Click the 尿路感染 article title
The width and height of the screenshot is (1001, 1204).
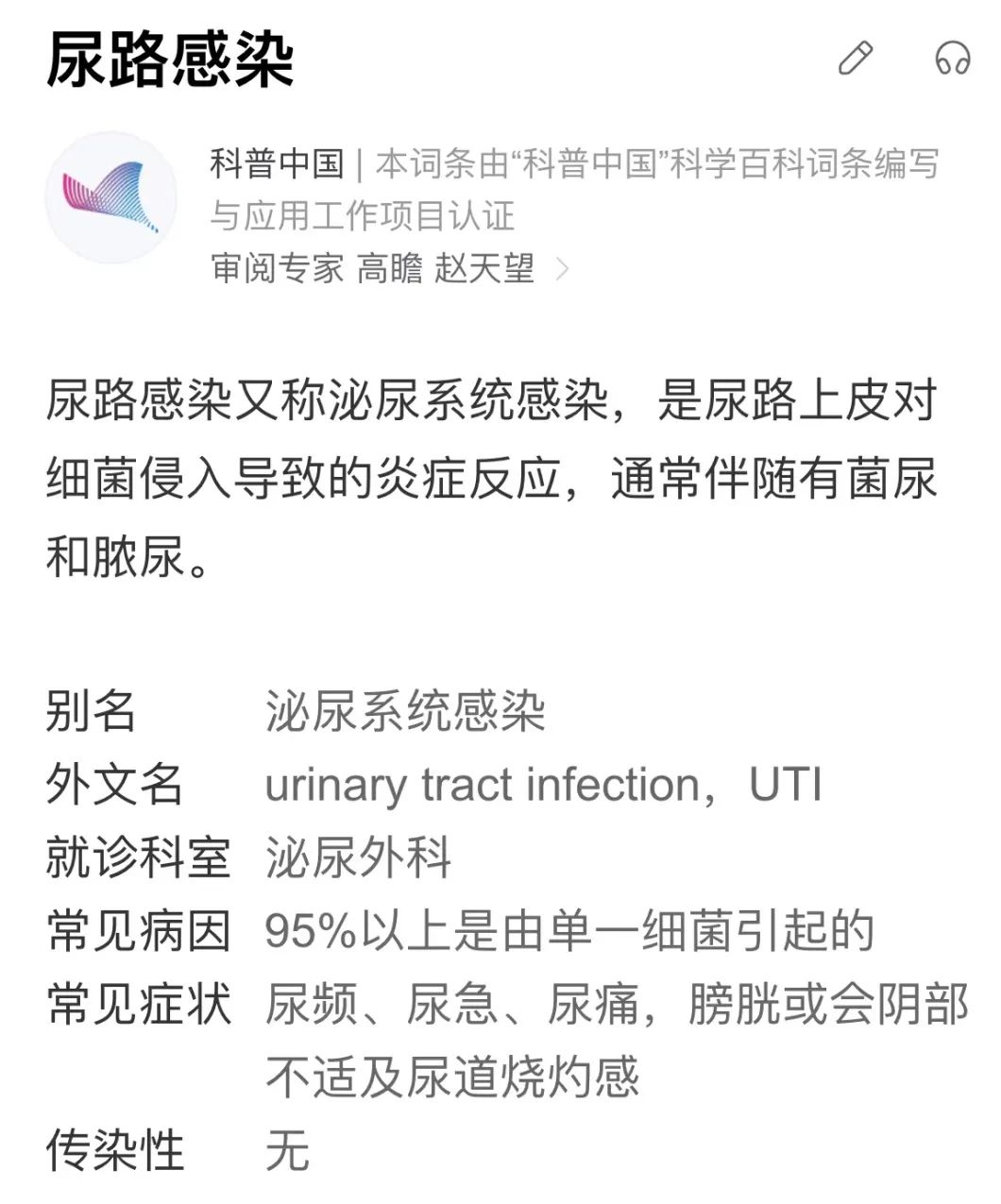[172, 60]
